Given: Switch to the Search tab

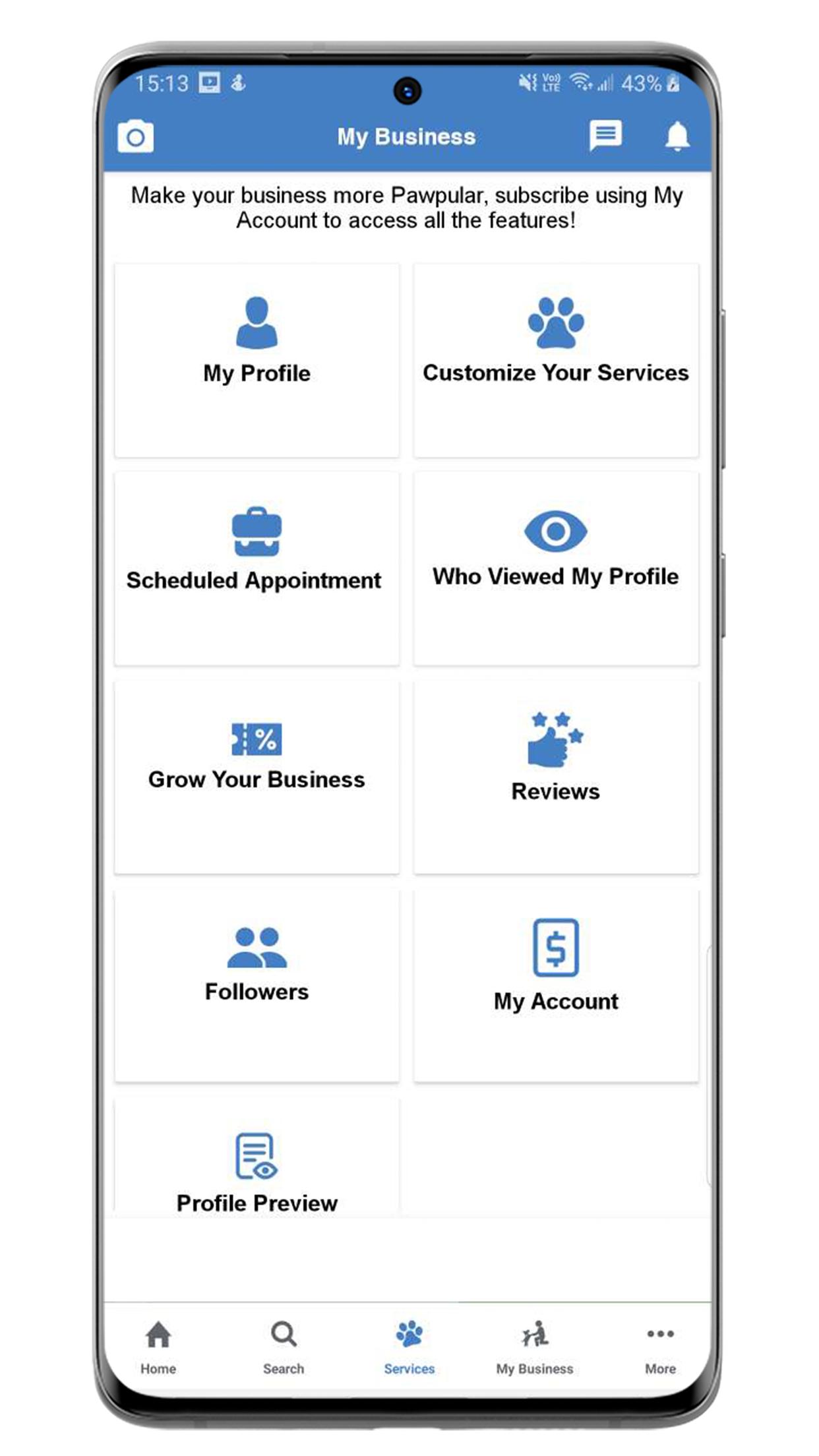Looking at the screenshot, I should click(x=284, y=1347).
